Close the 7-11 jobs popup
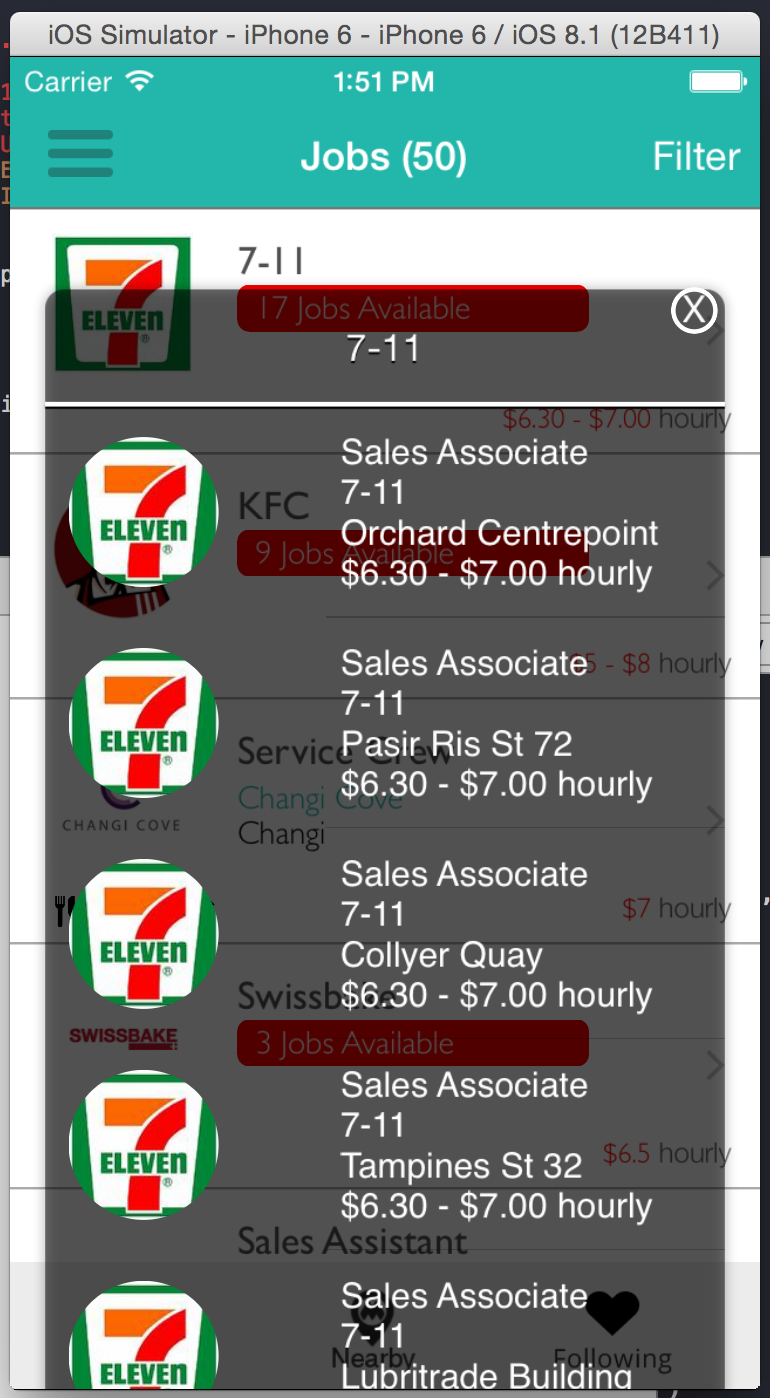This screenshot has width=770, height=1398. 693,311
